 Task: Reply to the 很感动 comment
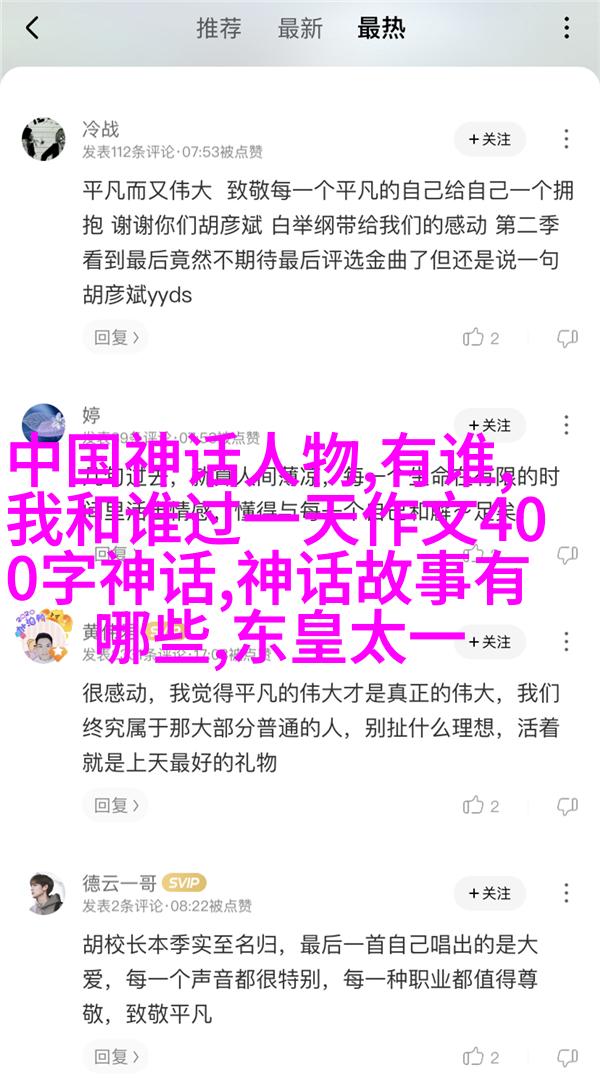[x=113, y=805]
